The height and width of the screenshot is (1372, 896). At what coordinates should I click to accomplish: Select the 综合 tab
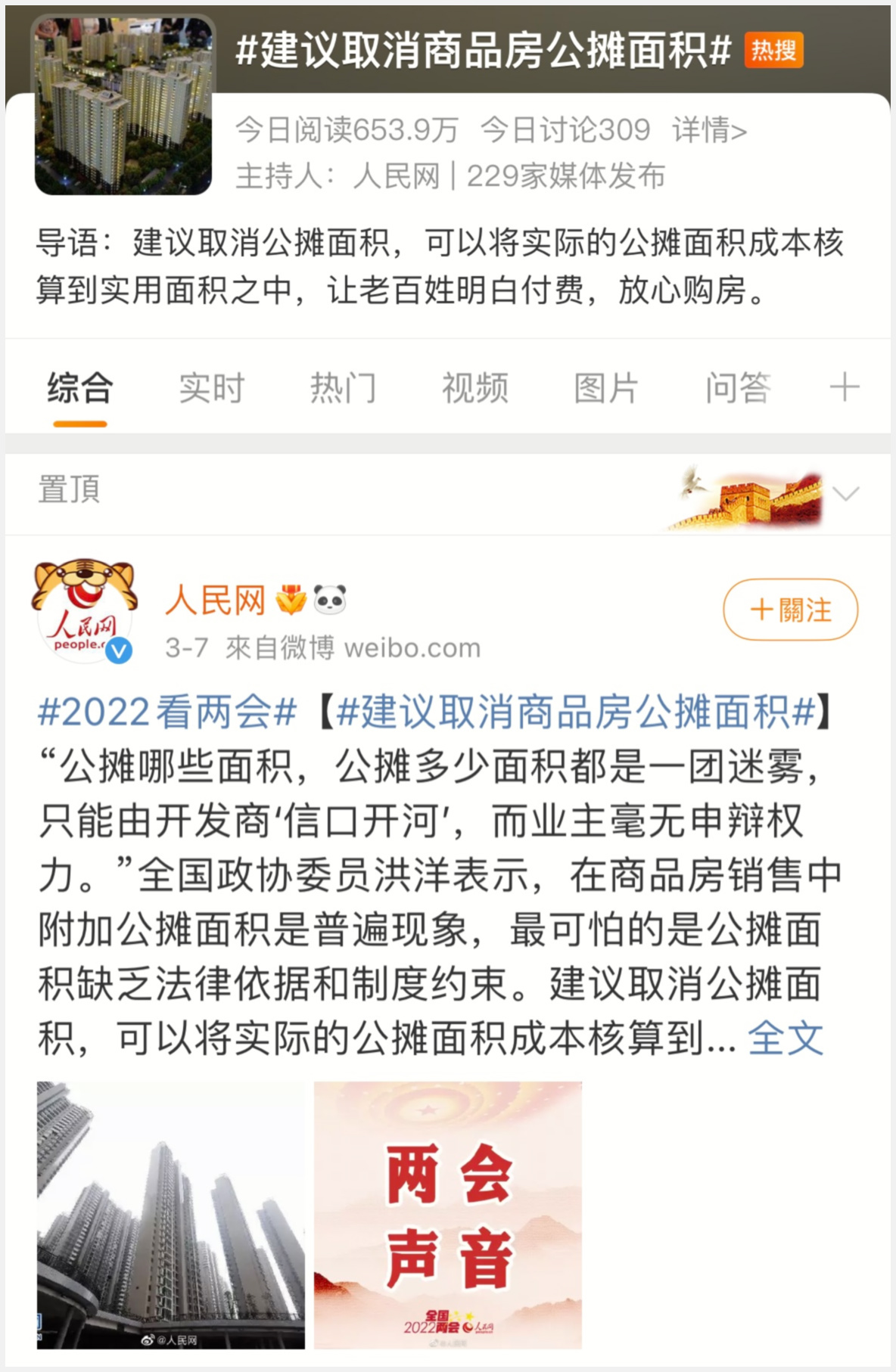pyautogui.click(x=80, y=389)
